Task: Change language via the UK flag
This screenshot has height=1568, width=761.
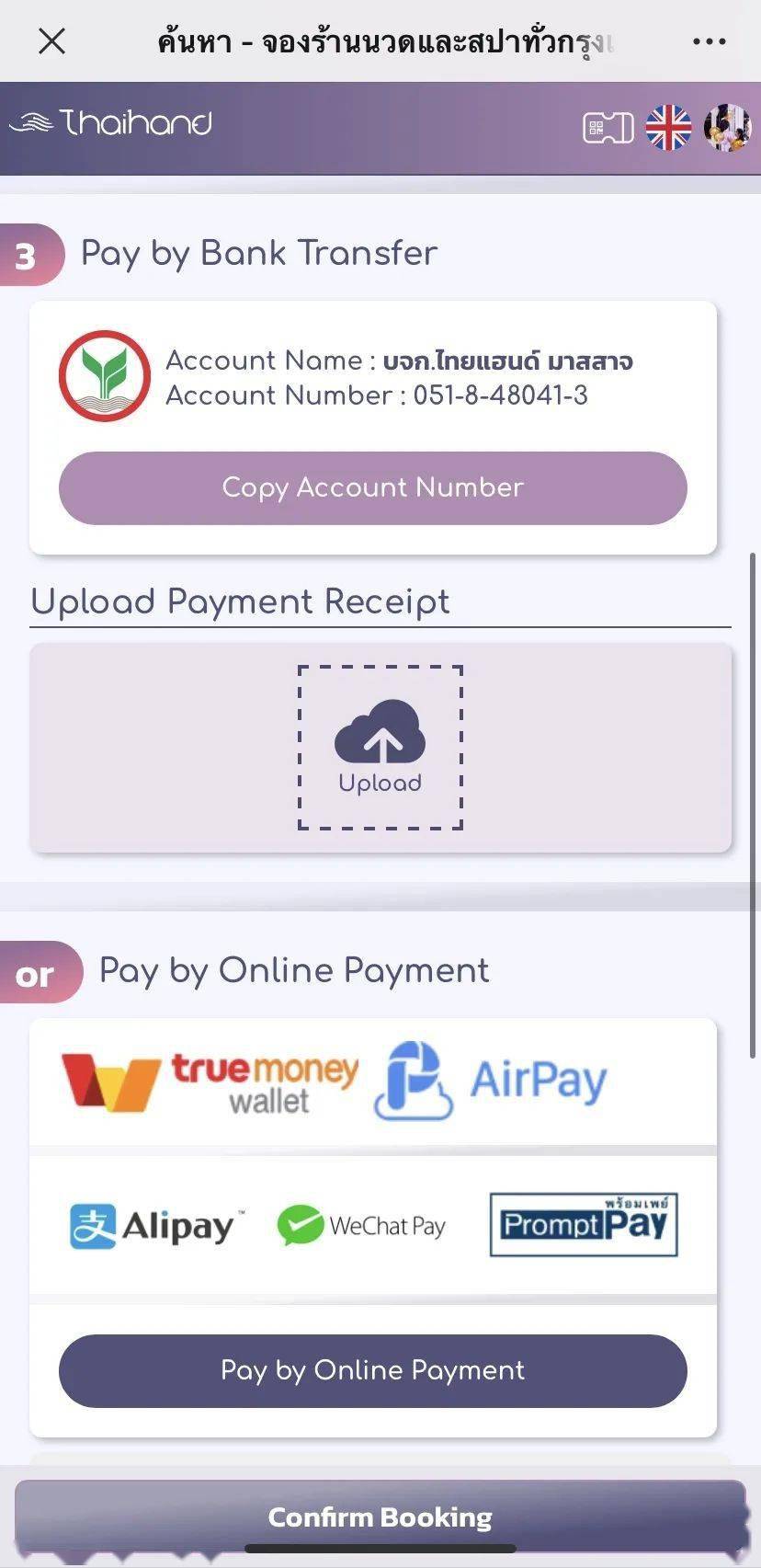Action: tap(668, 127)
